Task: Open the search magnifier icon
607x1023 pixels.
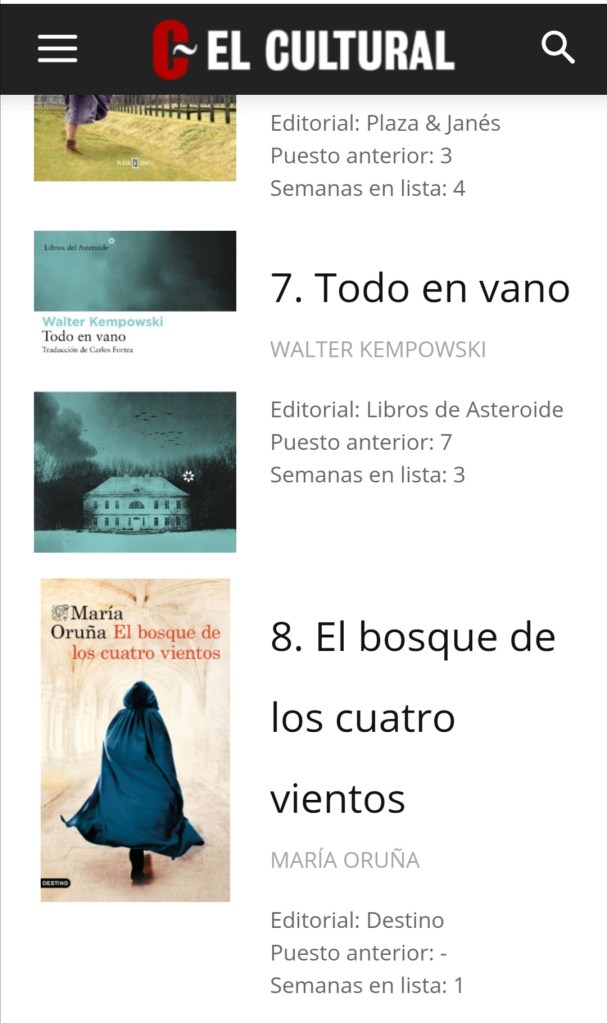Action: [x=558, y=47]
